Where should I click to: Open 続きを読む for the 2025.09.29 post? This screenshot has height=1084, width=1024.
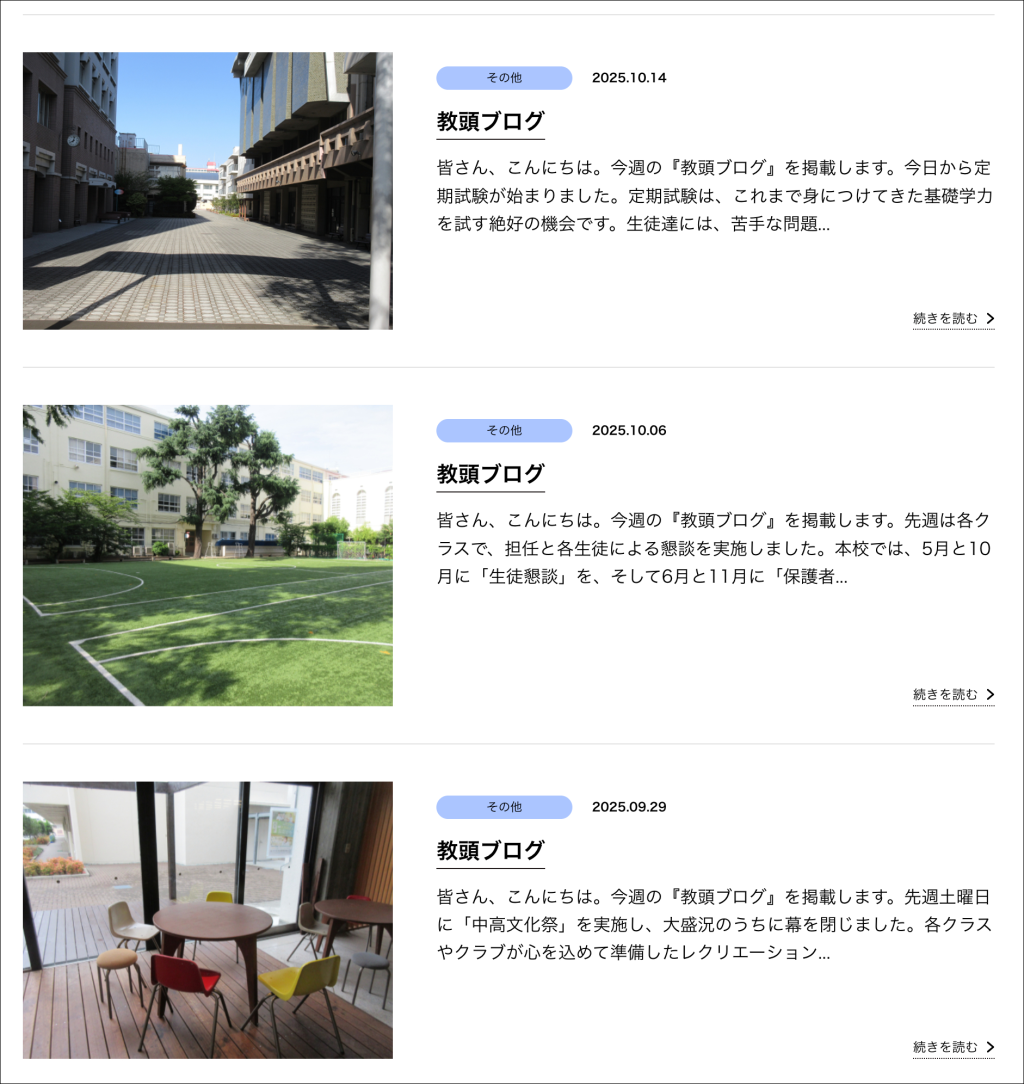click(x=952, y=1047)
